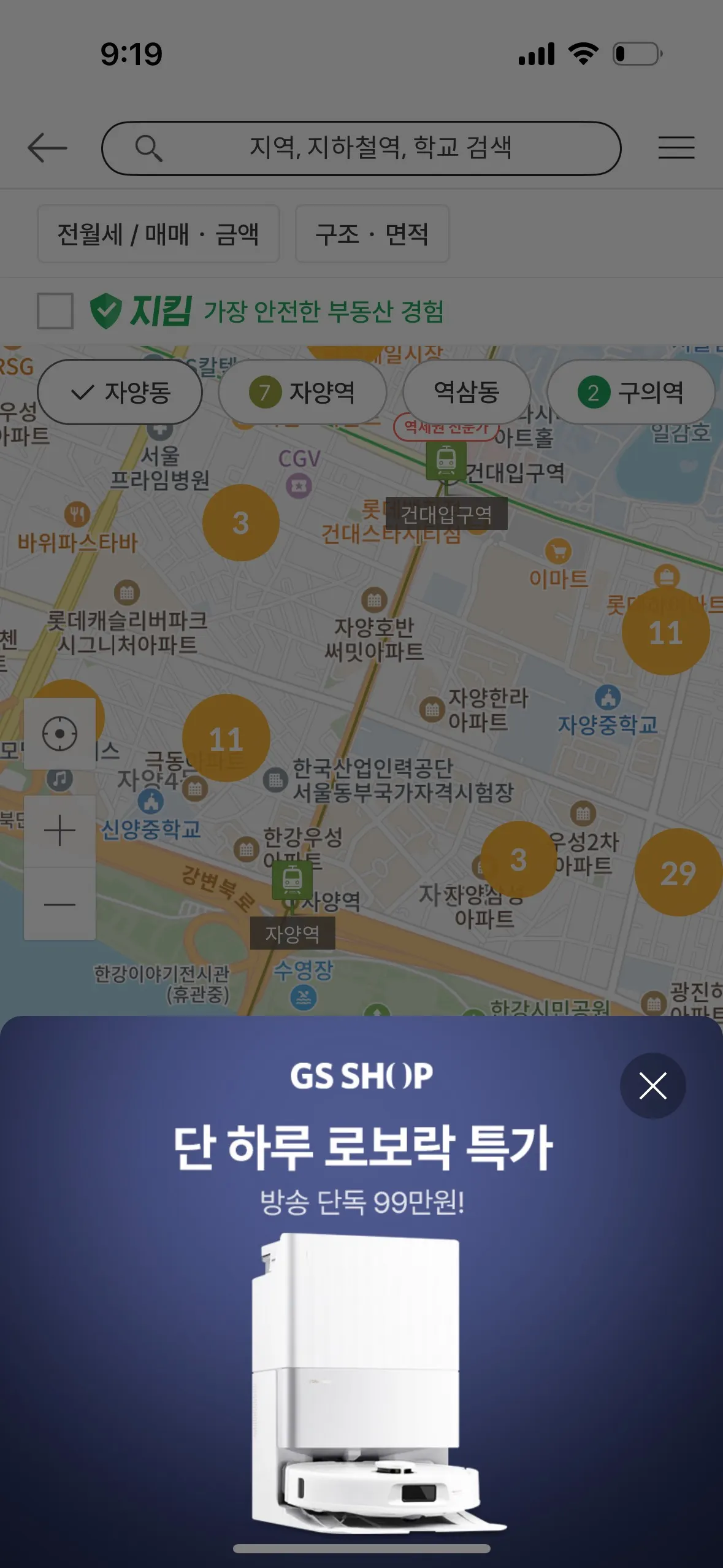Zoom out on the map
Image resolution: width=723 pixels, height=1568 pixels.
tap(59, 904)
